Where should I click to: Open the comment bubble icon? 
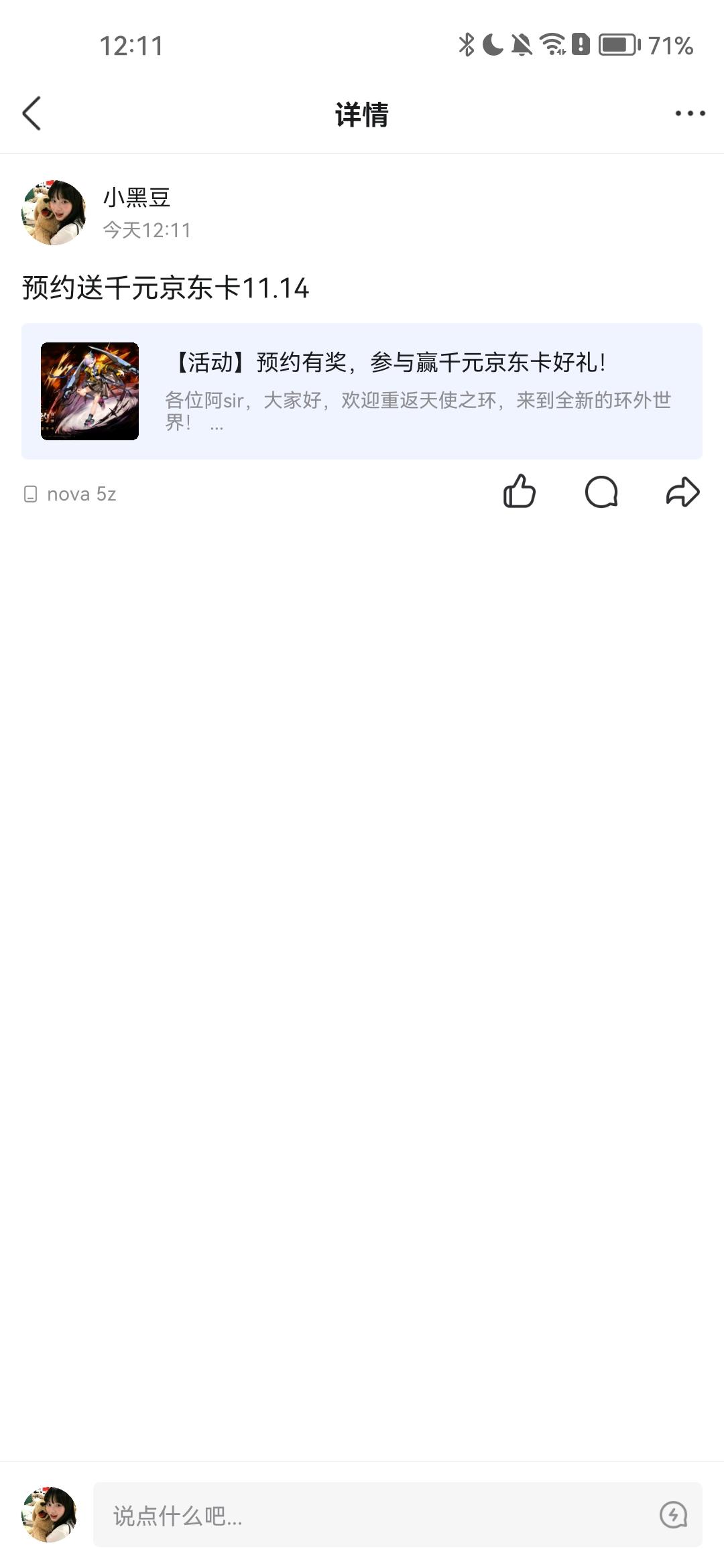601,493
